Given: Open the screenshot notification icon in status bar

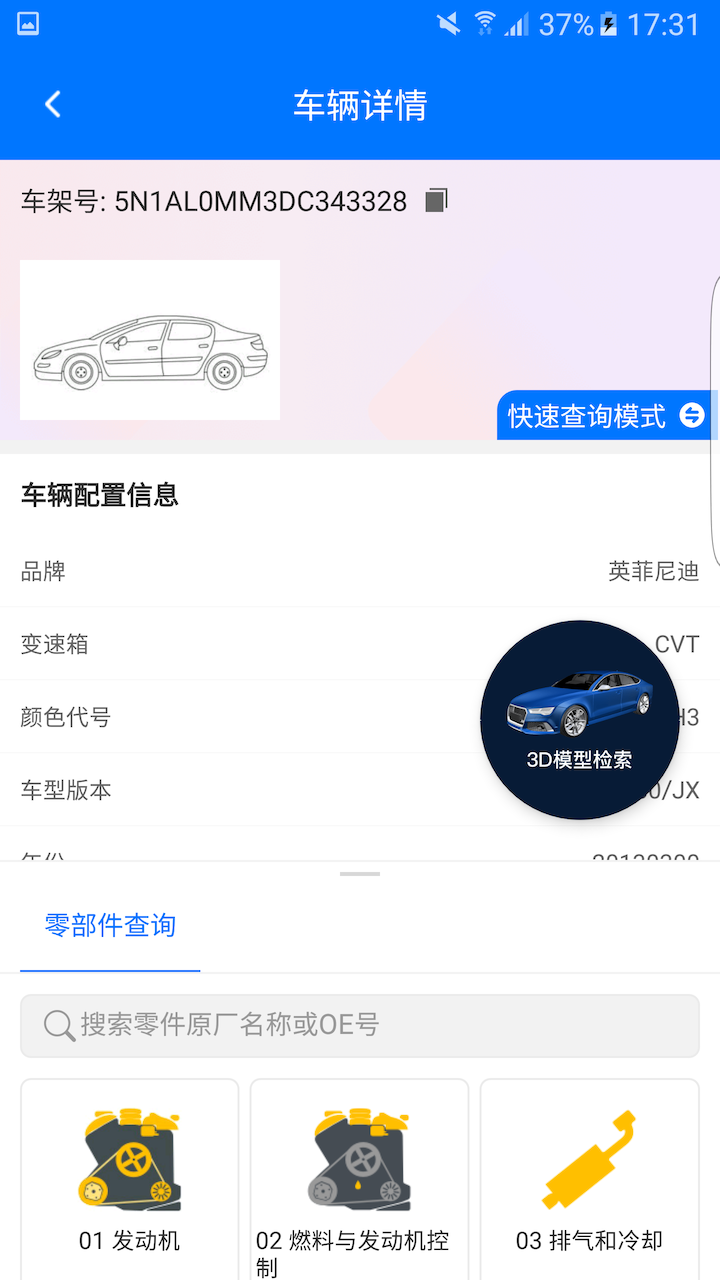Looking at the screenshot, I should click(27, 22).
